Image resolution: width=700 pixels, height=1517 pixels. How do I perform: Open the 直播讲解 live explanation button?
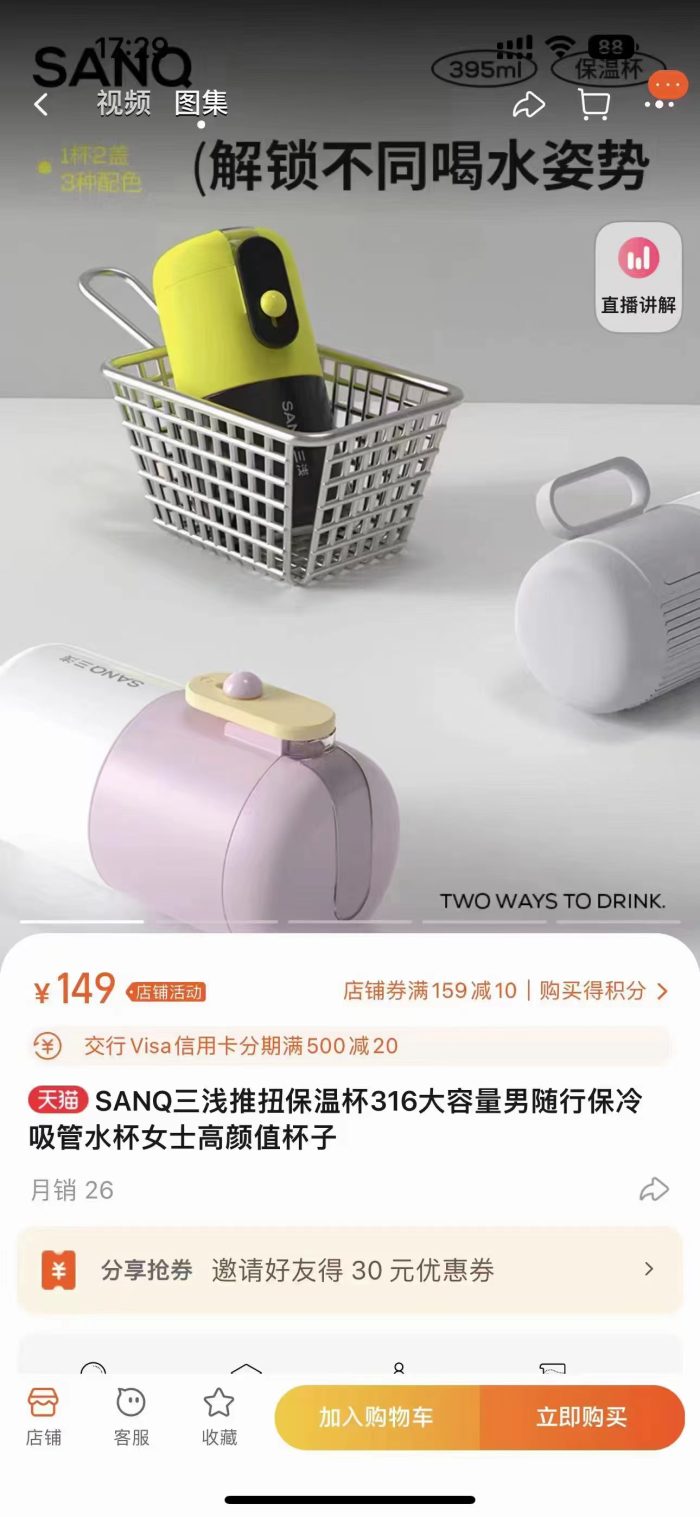[x=638, y=277]
